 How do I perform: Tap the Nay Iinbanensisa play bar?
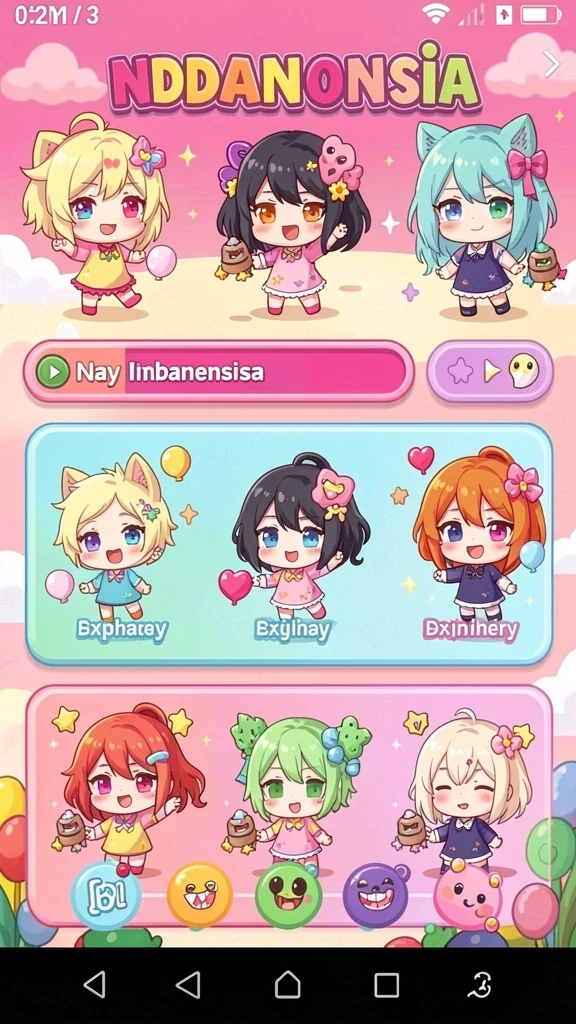click(x=219, y=372)
